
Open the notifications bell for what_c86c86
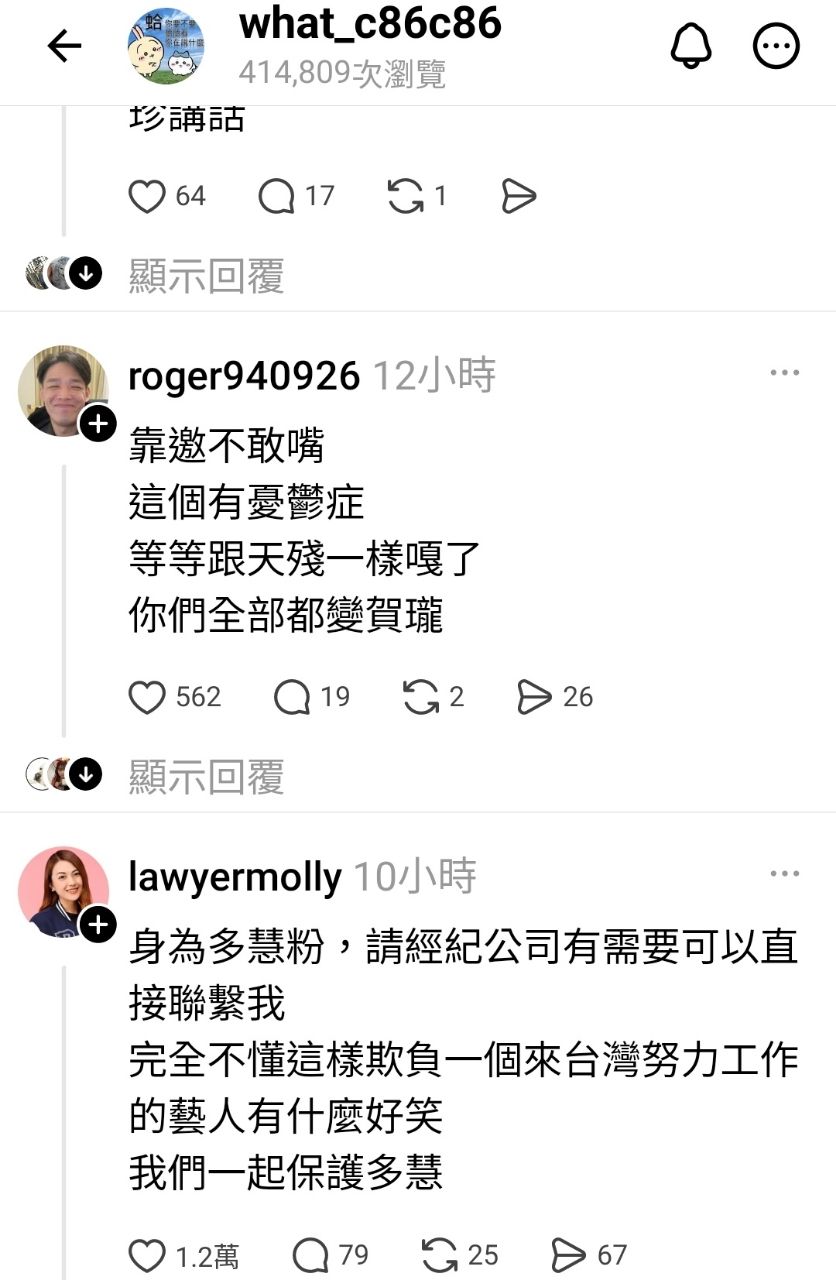(x=691, y=46)
